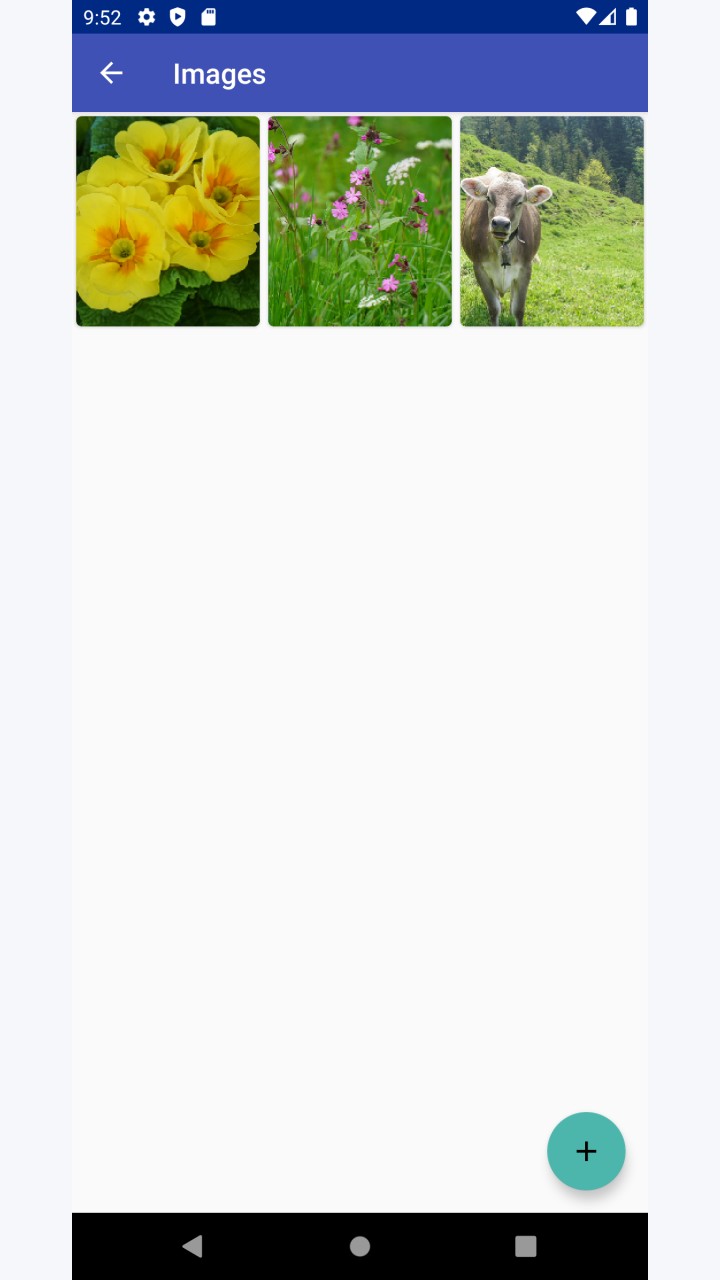Open the yellow primrose flowers image

(168, 221)
